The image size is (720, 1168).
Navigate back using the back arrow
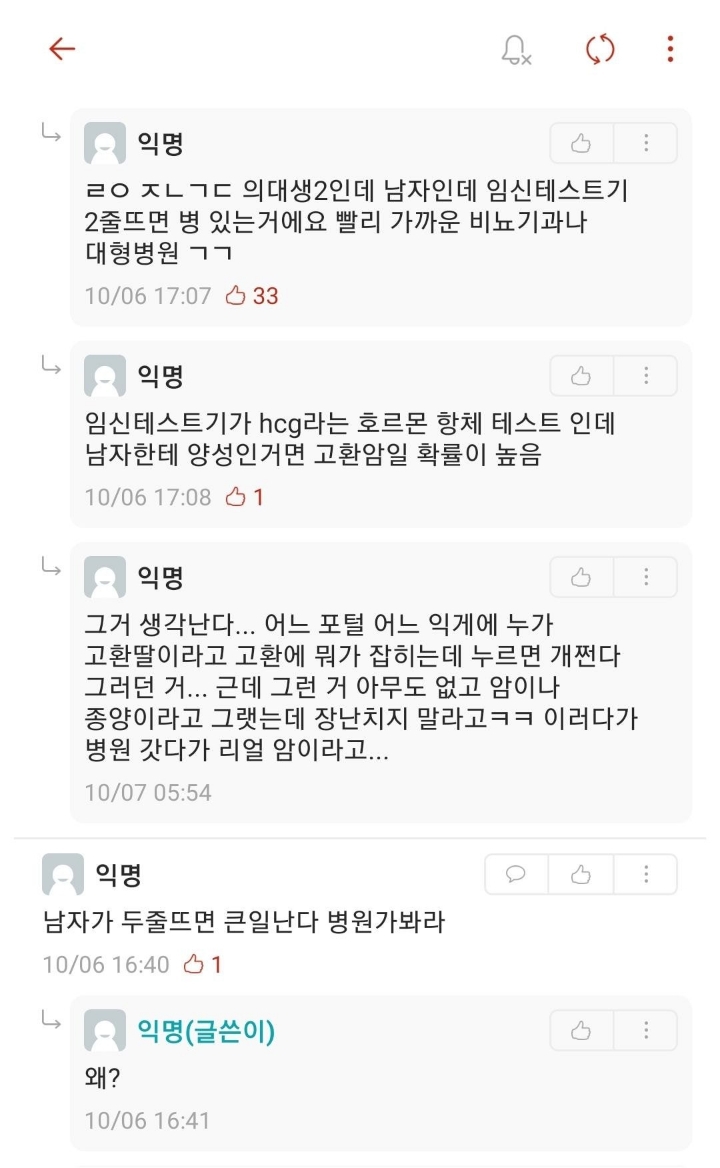(62, 49)
